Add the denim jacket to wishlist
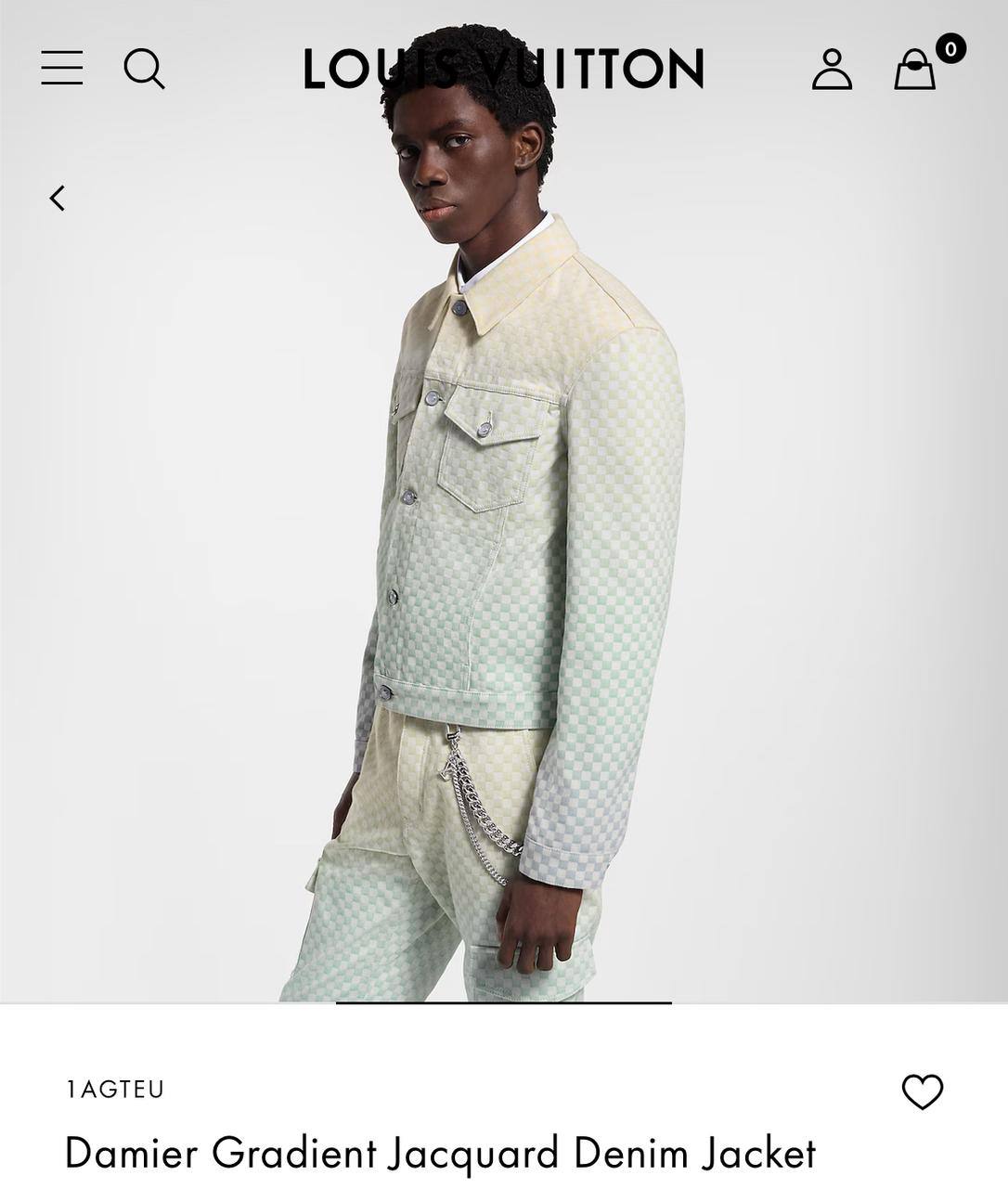This screenshot has height=1188, width=1008. [x=922, y=1091]
